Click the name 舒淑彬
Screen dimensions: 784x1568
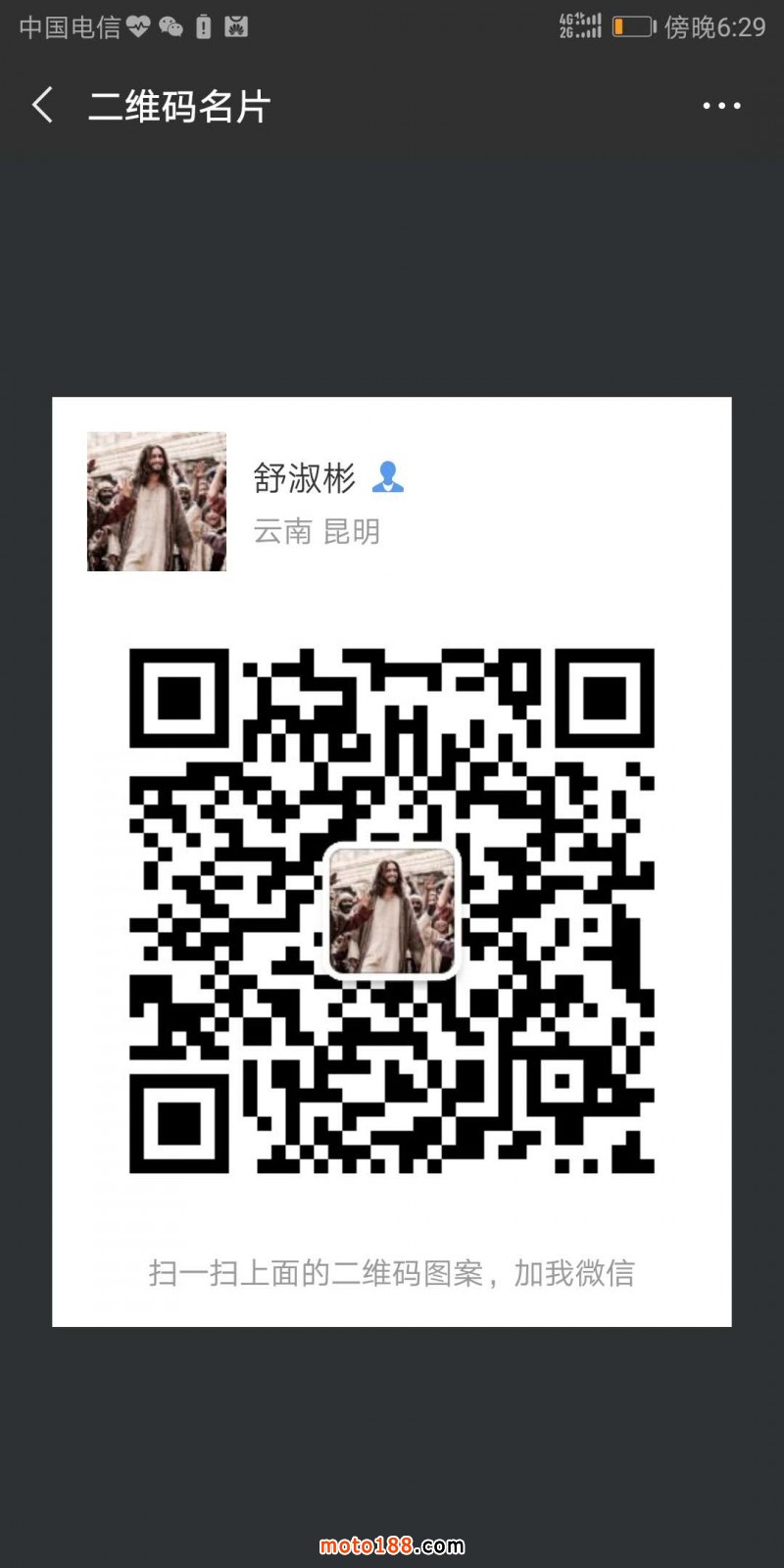(x=305, y=479)
